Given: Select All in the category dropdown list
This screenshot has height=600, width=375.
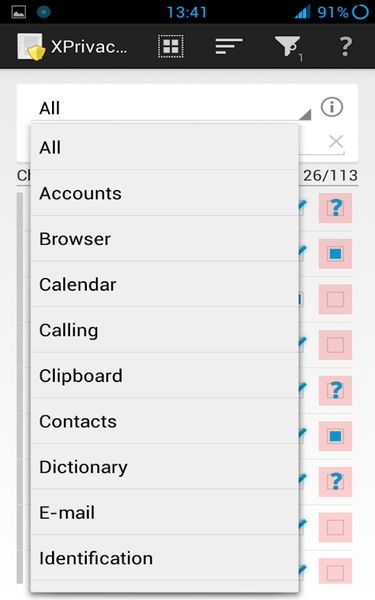Looking at the screenshot, I should point(165,147).
